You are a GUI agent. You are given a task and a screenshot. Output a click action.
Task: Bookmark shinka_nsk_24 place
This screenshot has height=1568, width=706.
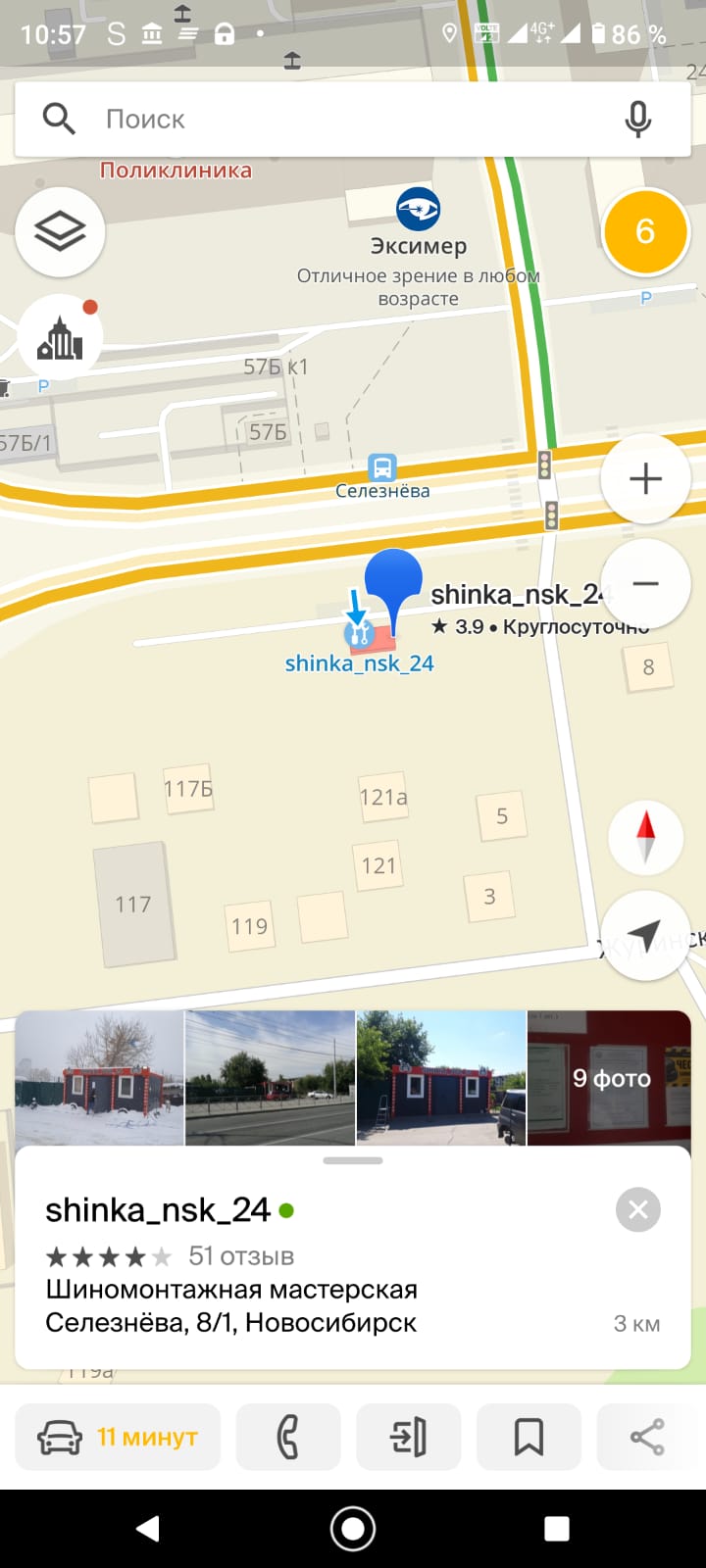point(529,1438)
